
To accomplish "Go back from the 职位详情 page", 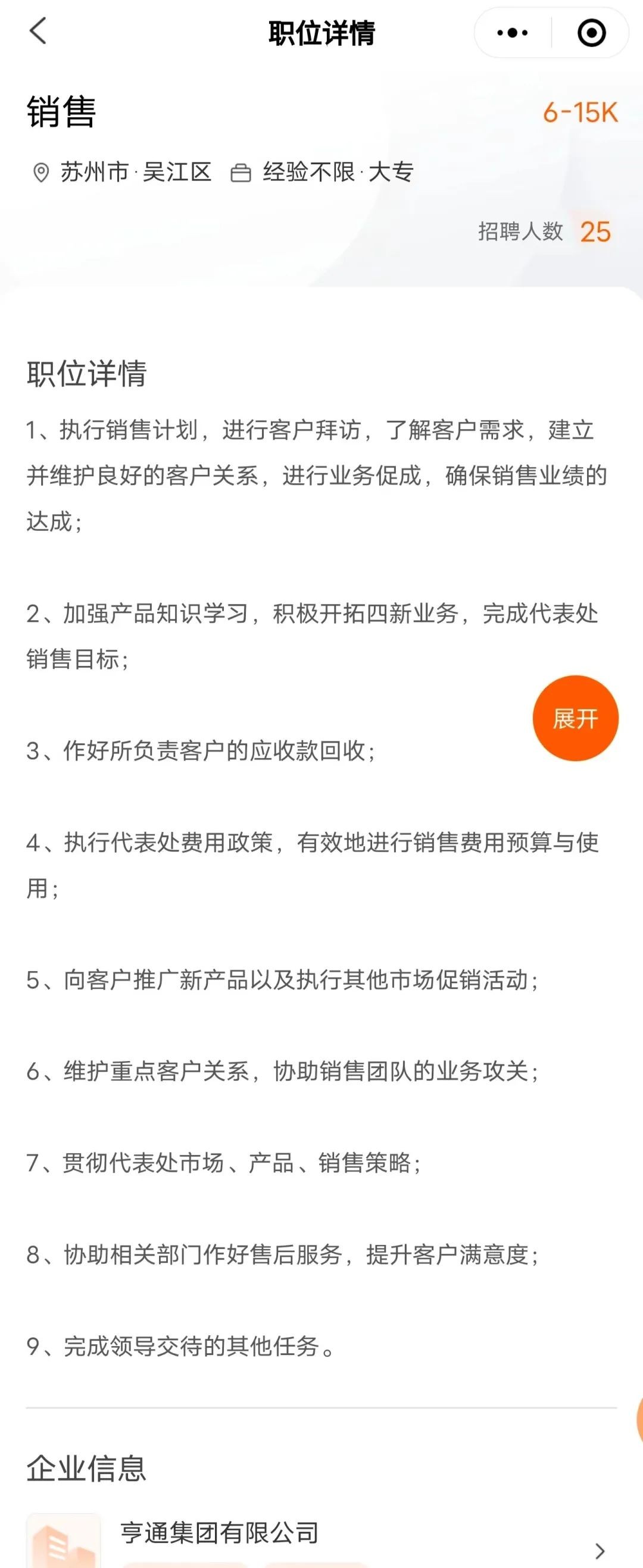I will point(38,32).
